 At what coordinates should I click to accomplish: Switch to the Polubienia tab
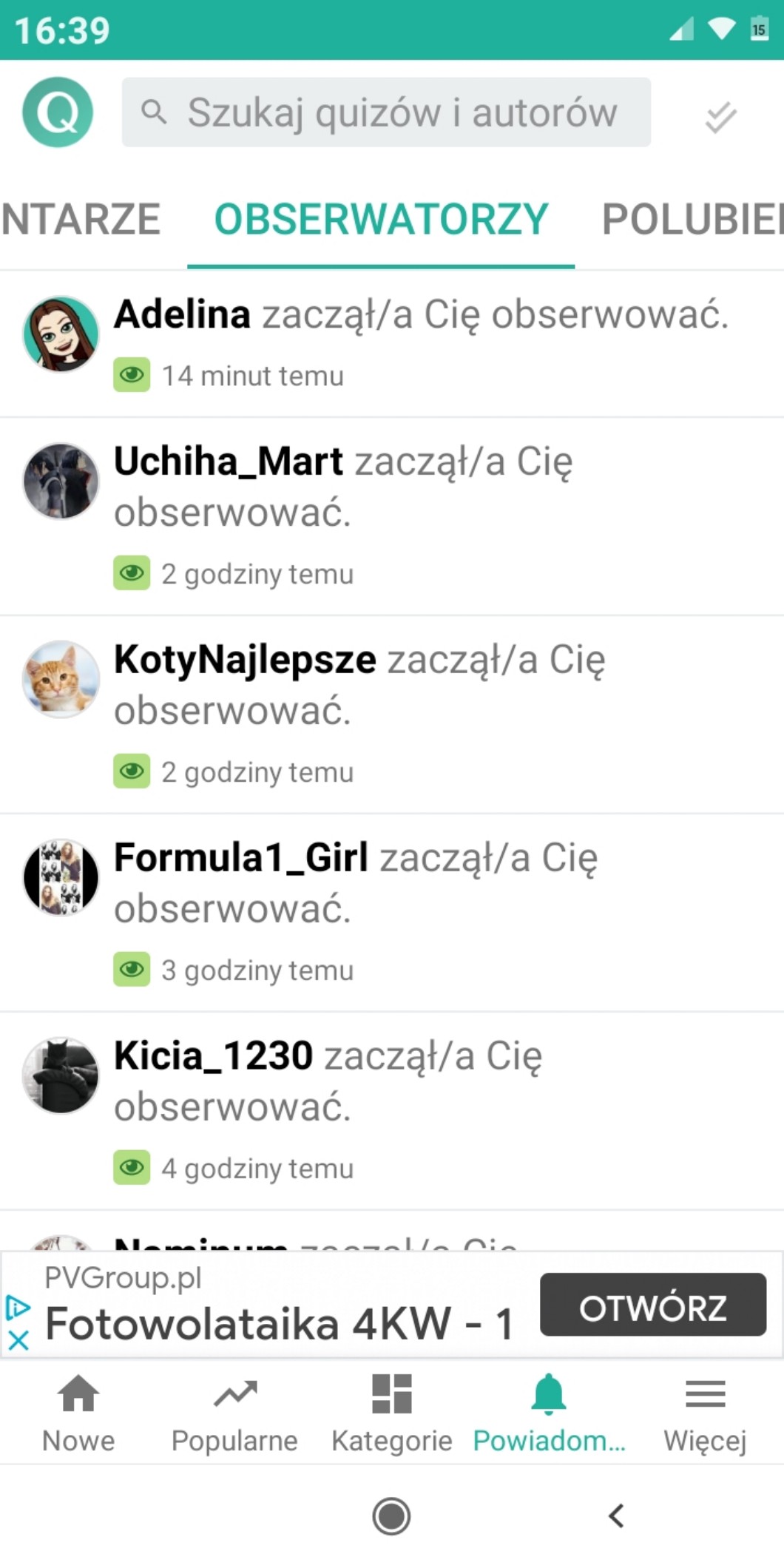click(x=692, y=219)
